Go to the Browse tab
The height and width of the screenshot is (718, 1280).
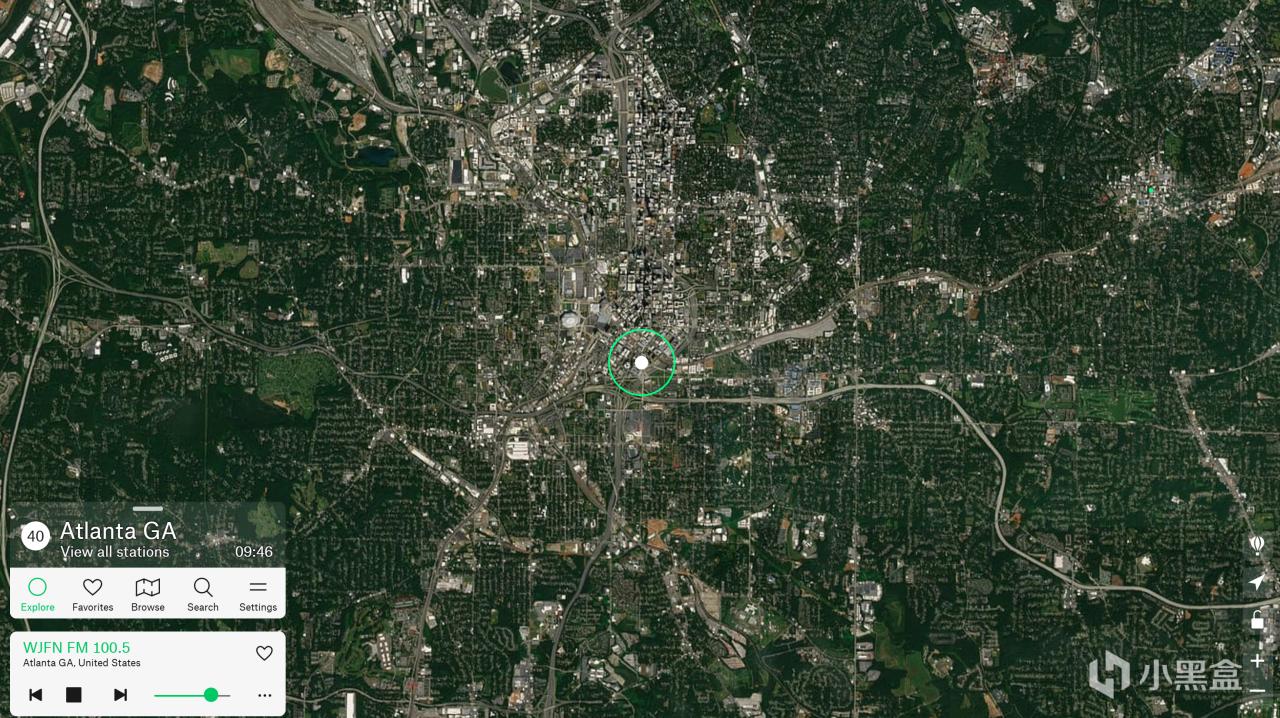(148, 593)
